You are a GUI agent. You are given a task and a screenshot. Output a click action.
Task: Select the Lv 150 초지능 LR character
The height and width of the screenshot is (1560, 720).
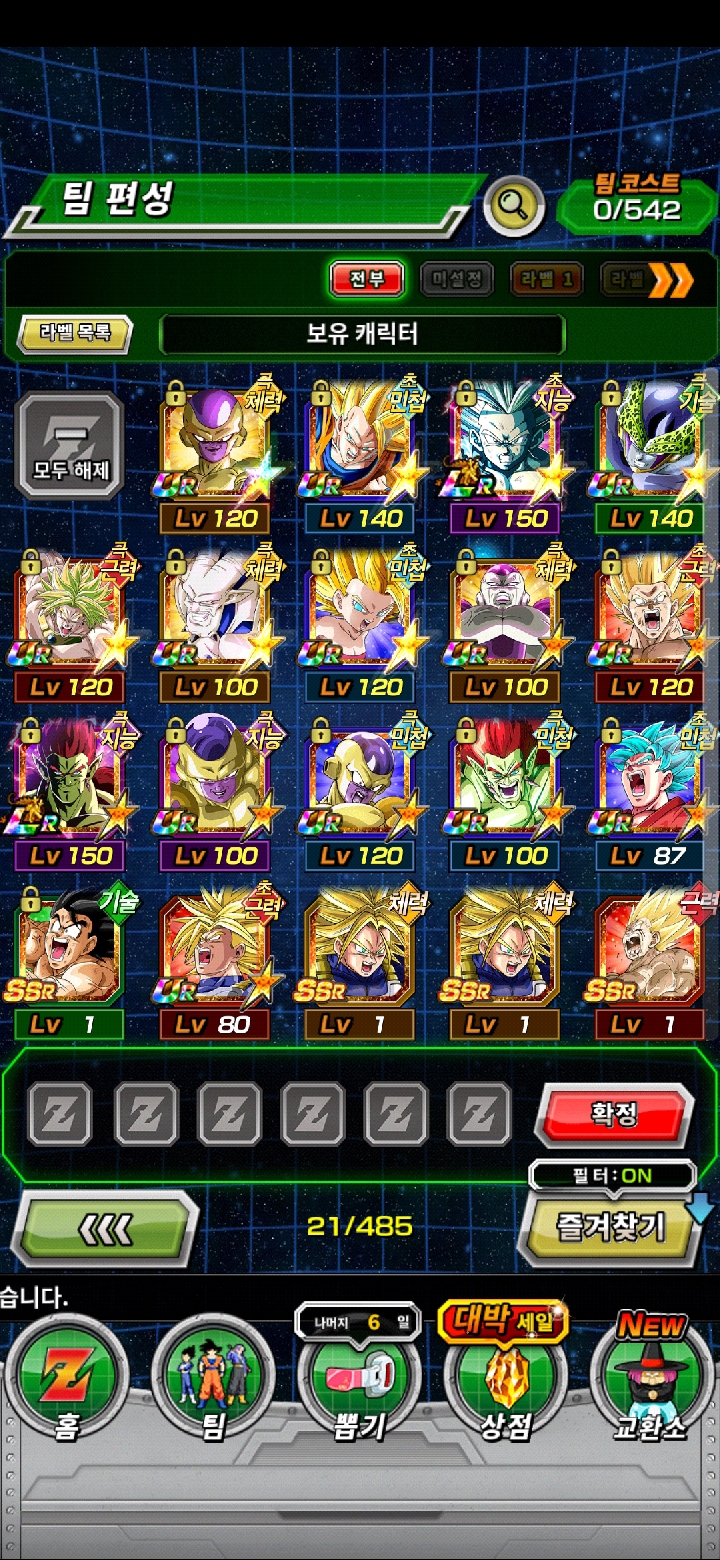pyautogui.click(x=506, y=450)
